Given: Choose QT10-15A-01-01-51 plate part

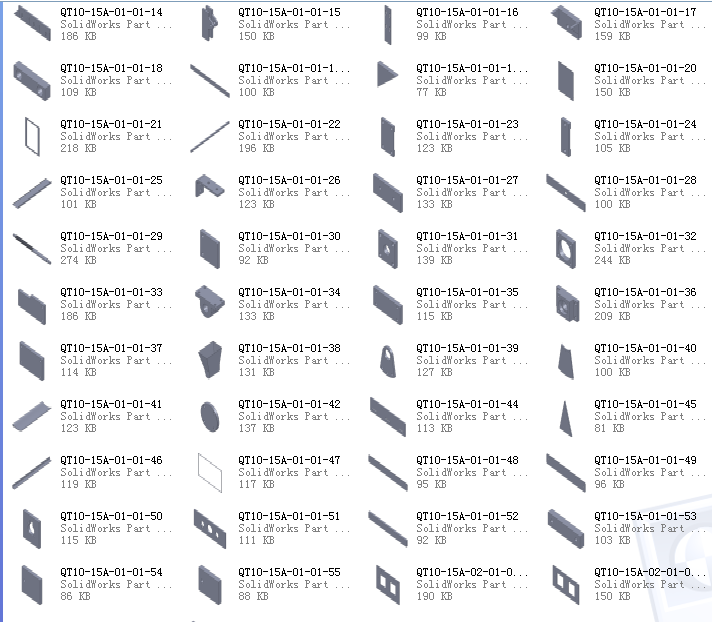Looking at the screenshot, I should coord(289,517).
